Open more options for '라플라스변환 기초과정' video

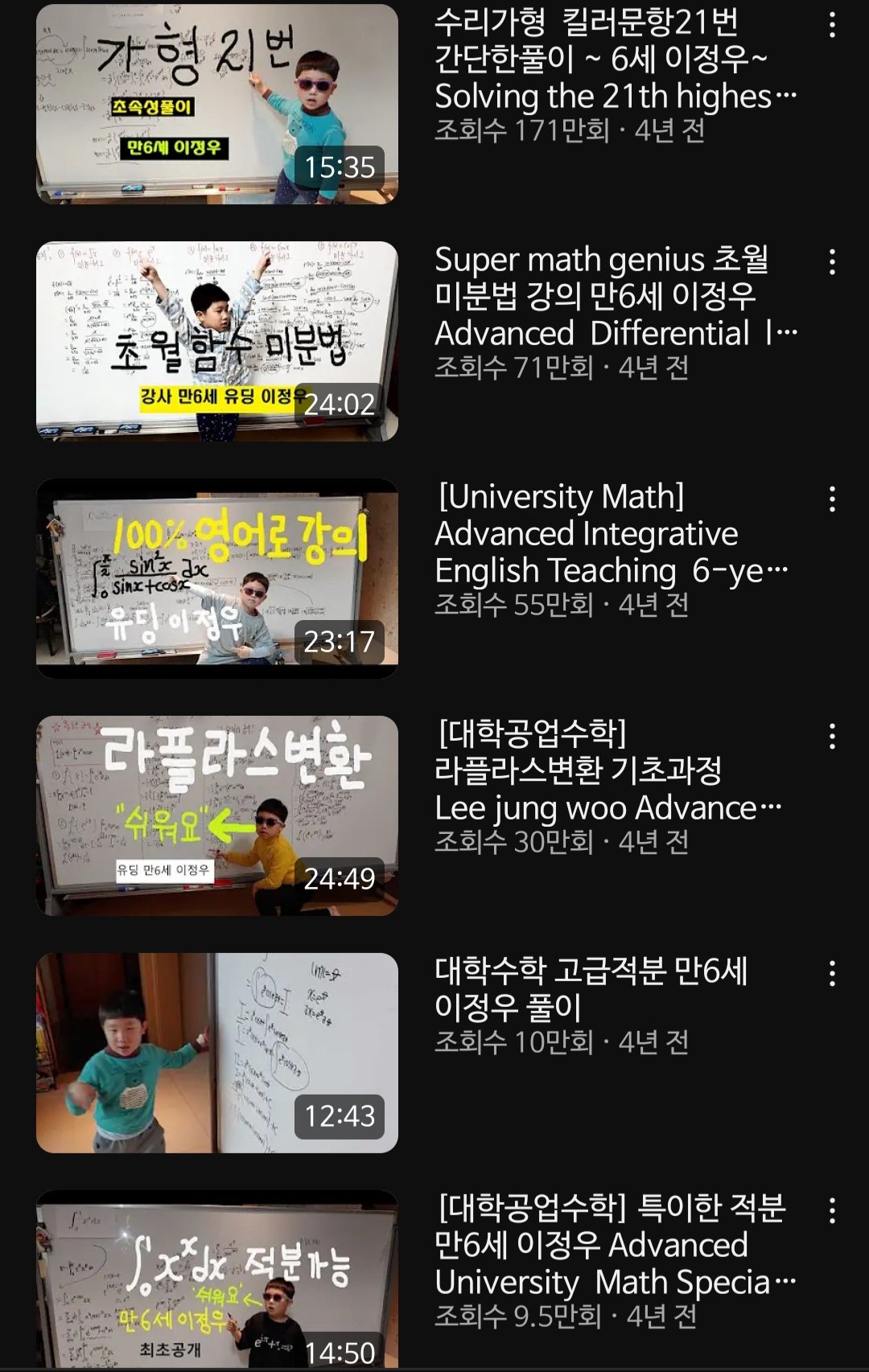point(832,737)
